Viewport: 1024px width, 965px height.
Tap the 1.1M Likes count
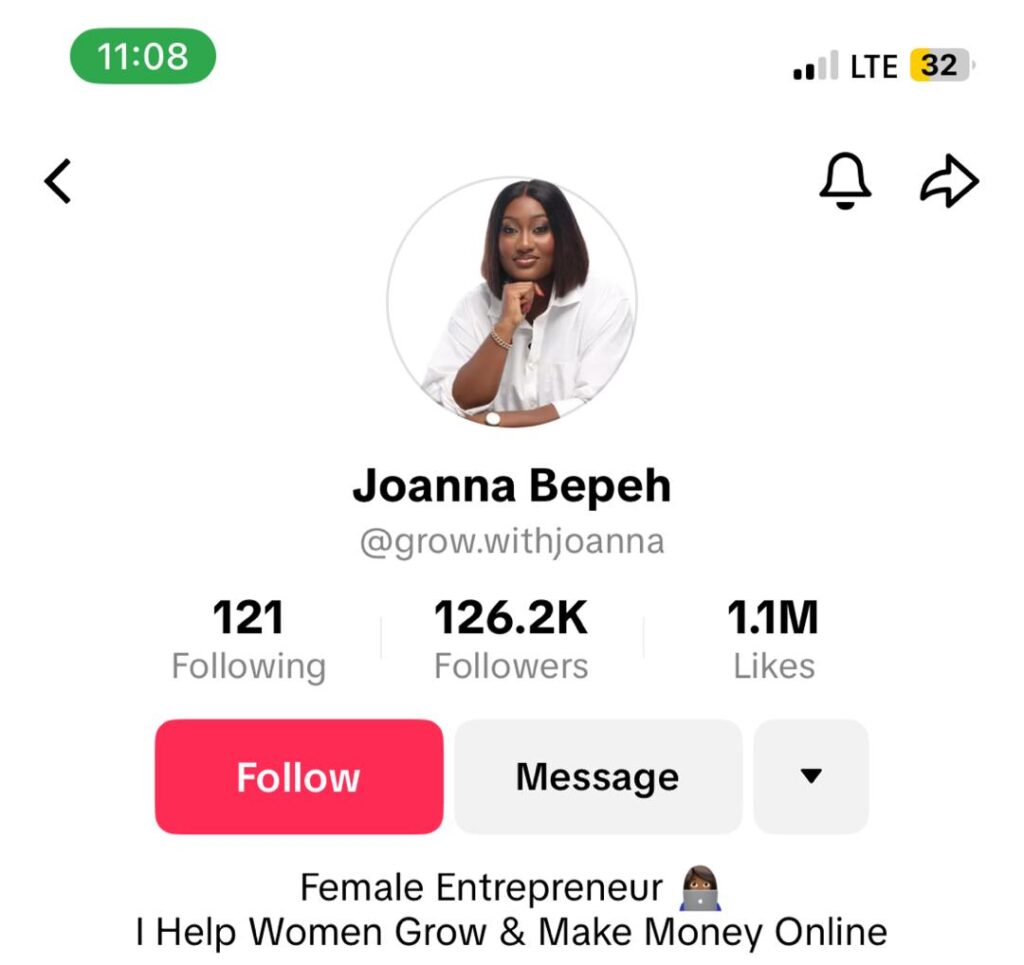(773, 640)
